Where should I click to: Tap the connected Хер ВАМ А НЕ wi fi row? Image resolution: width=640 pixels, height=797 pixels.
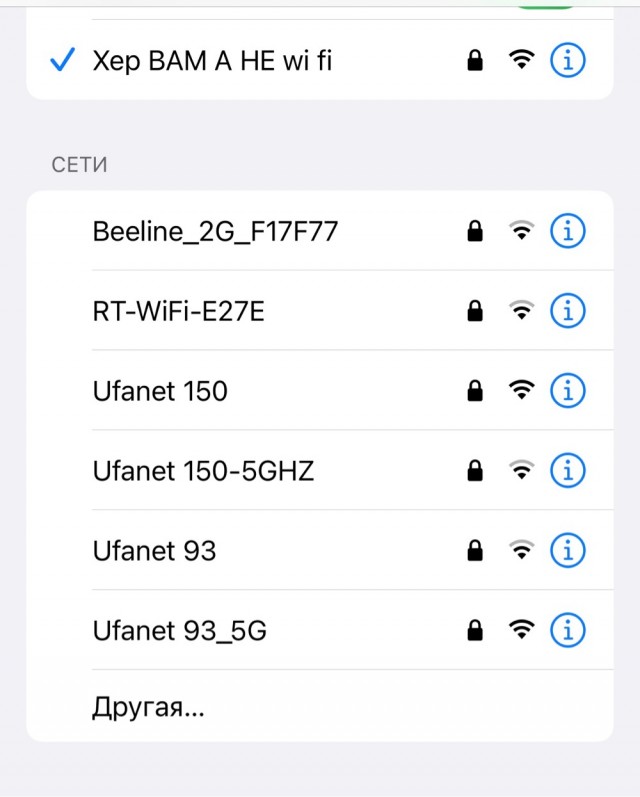212,61
